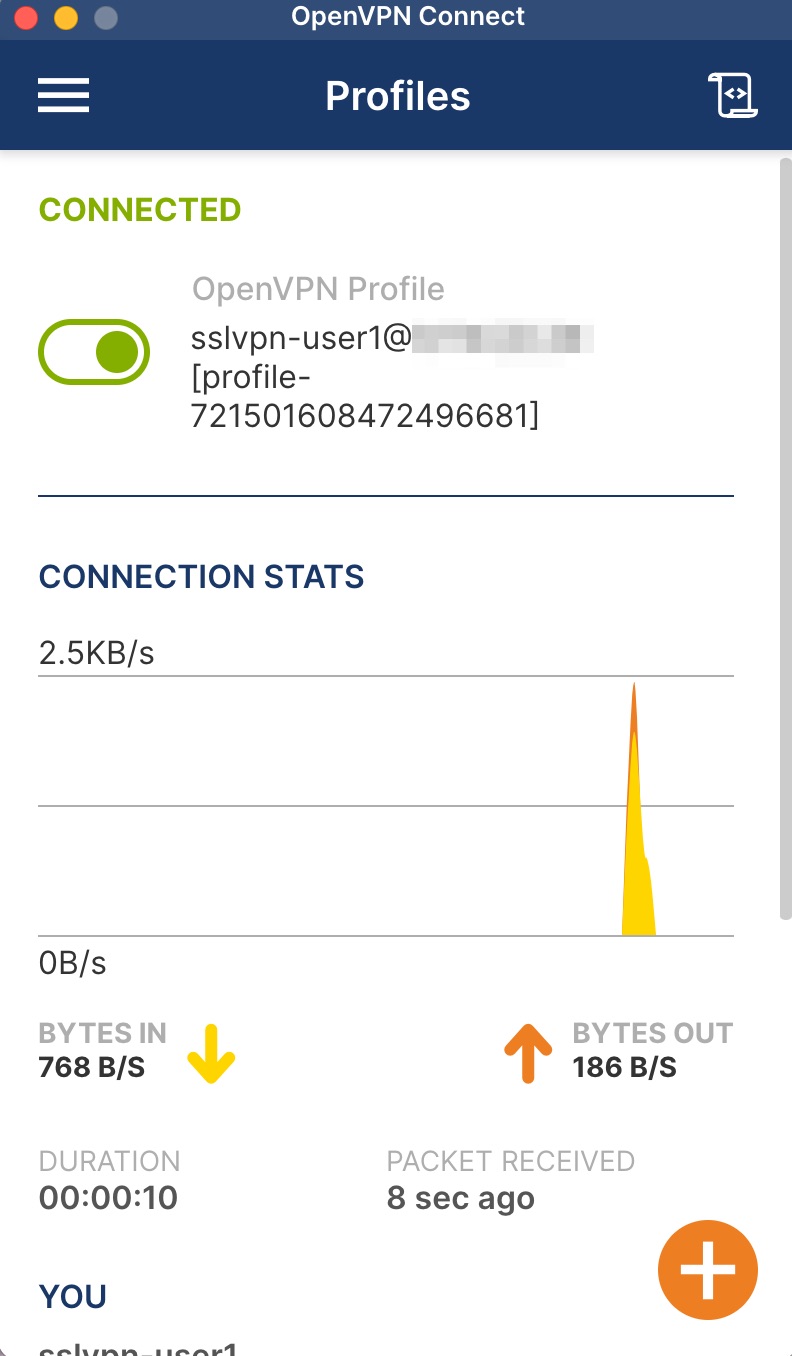Screen dimensions: 792x1356
Task: Select the Profiles title in the header
Action: point(396,95)
